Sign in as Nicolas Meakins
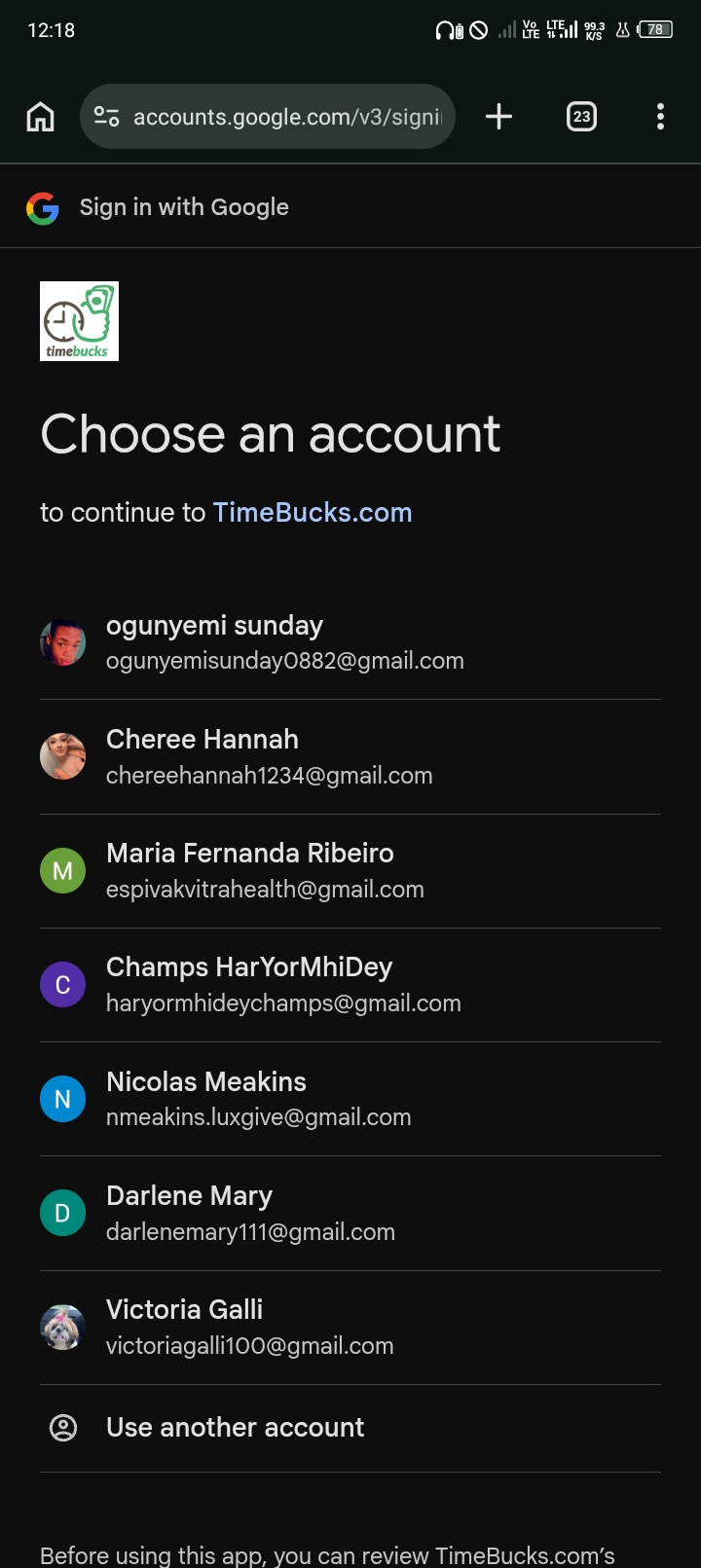The height and width of the screenshot is (1568, 701). coord(258,1099)
